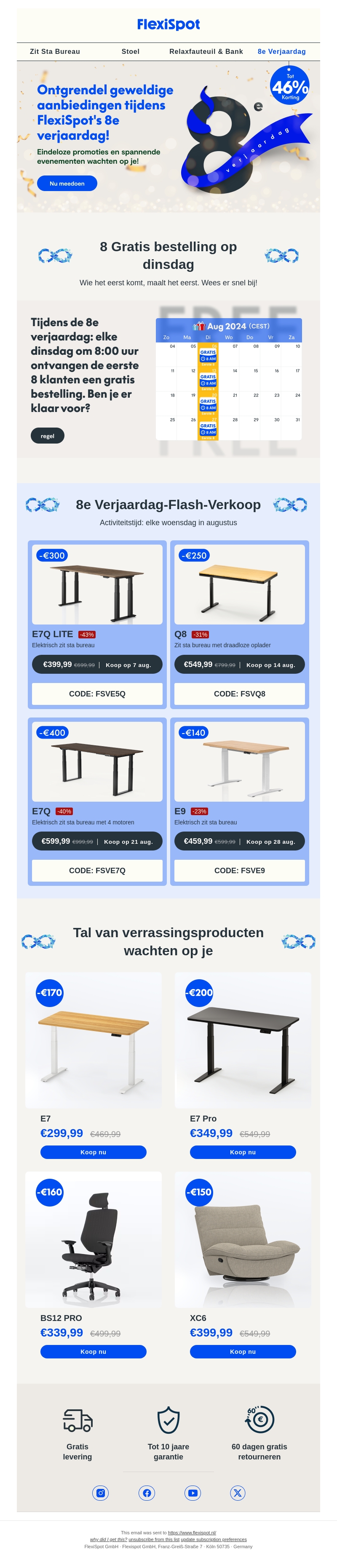Open the X (Twitter) profile icon

(238, 1493)
